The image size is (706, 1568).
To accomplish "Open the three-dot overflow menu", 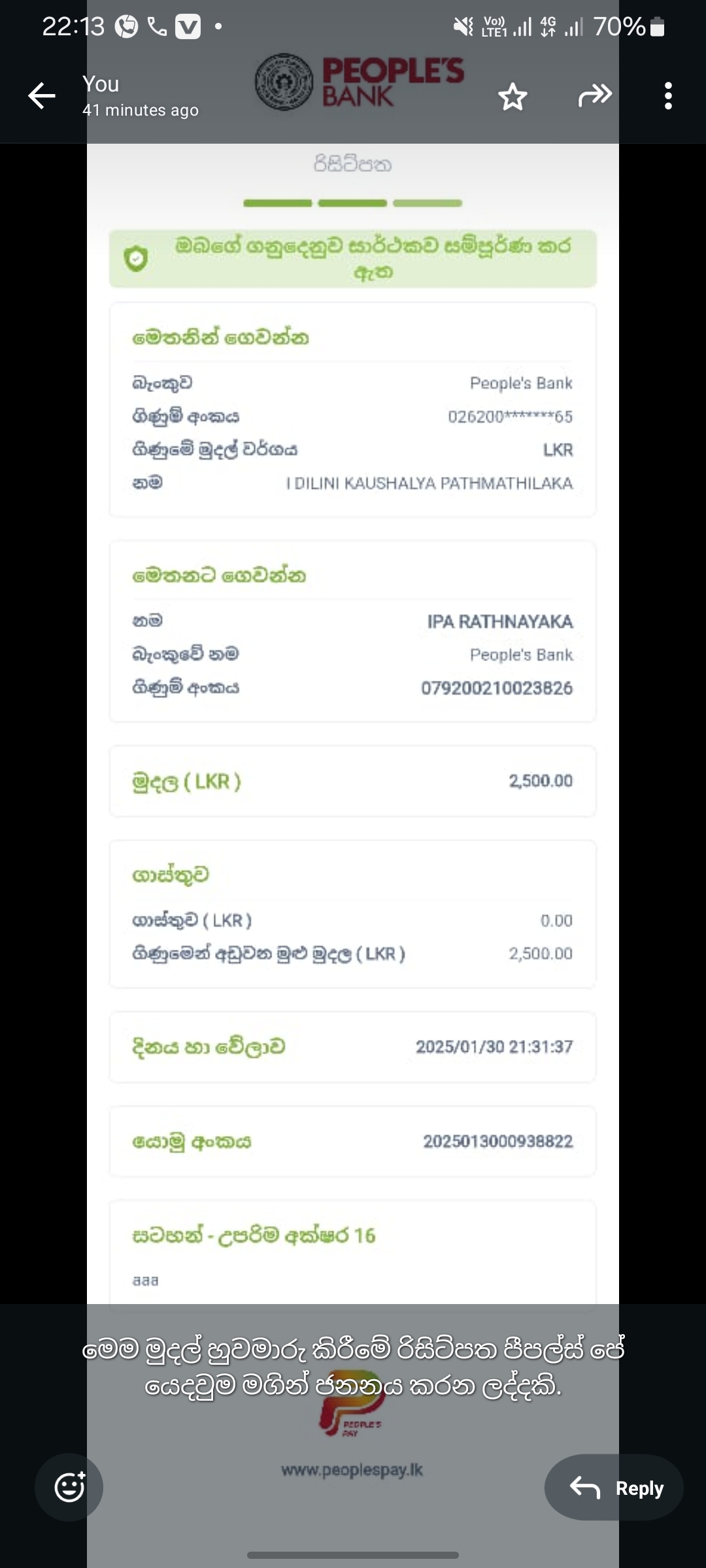I will pyautogui.click(x=667, y=96).
